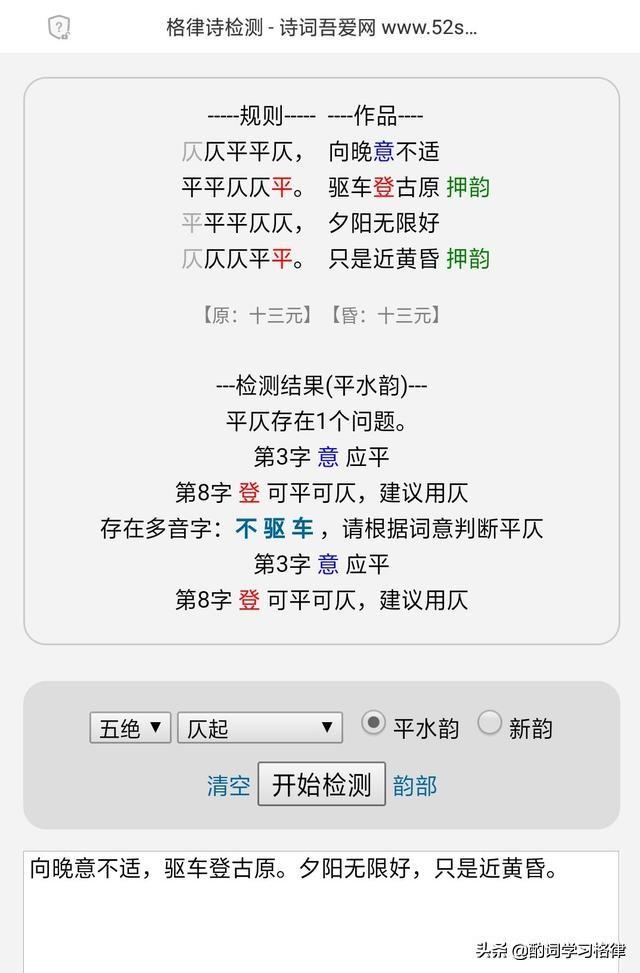Open the site security shield icon
The image size is (640, 973).
59,27
